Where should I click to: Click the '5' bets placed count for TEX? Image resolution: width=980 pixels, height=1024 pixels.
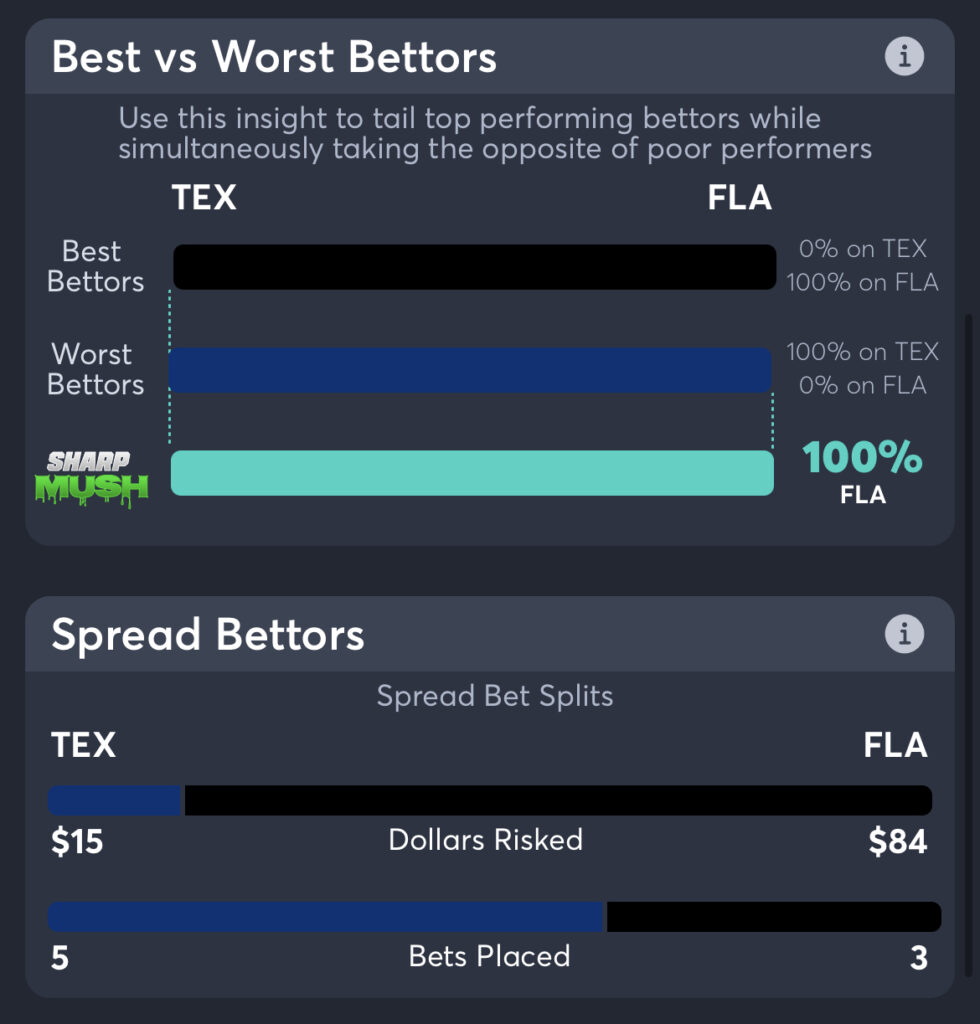pos(59,958)
